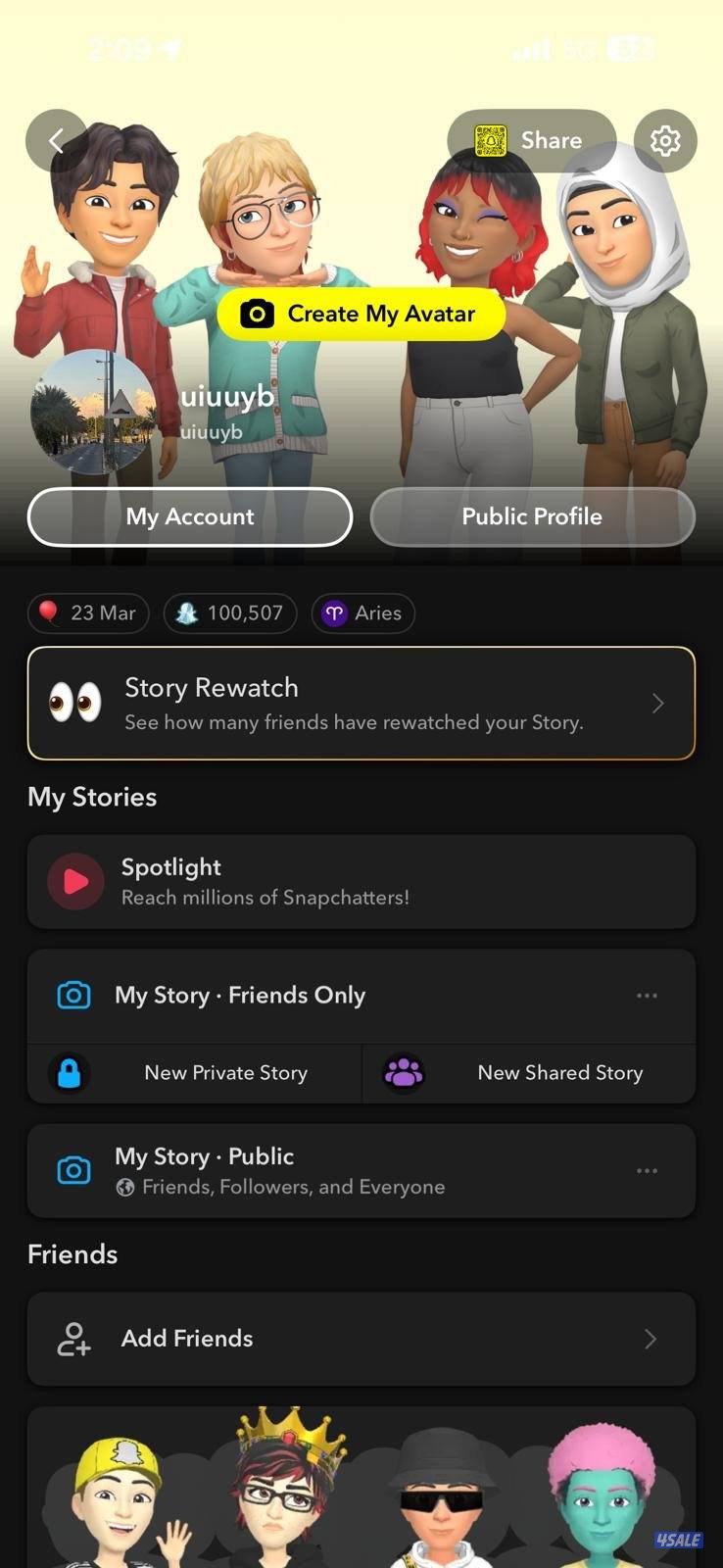Open Story Rewatch details
This screenshot has width=723, height=1568.
[361, 704]
